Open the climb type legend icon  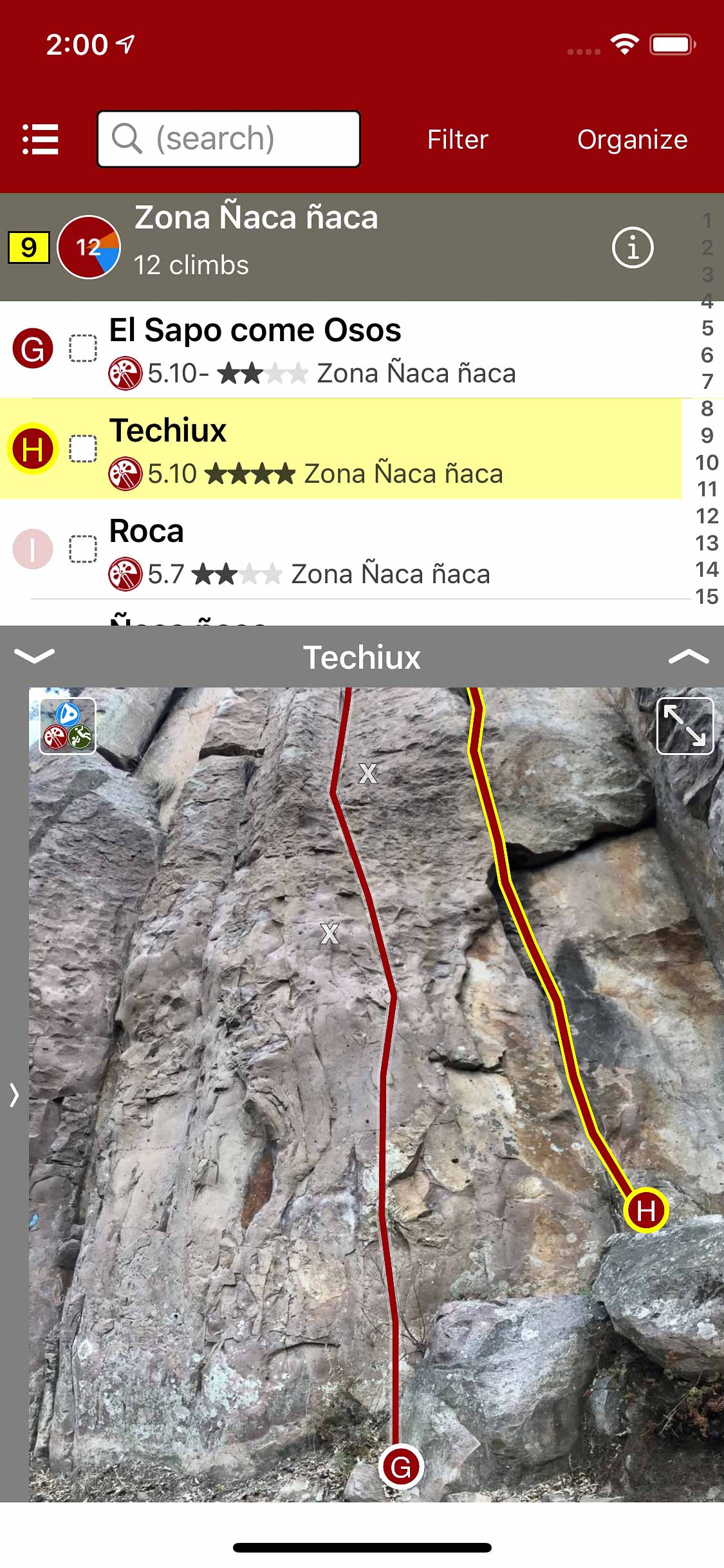(68, 726)
